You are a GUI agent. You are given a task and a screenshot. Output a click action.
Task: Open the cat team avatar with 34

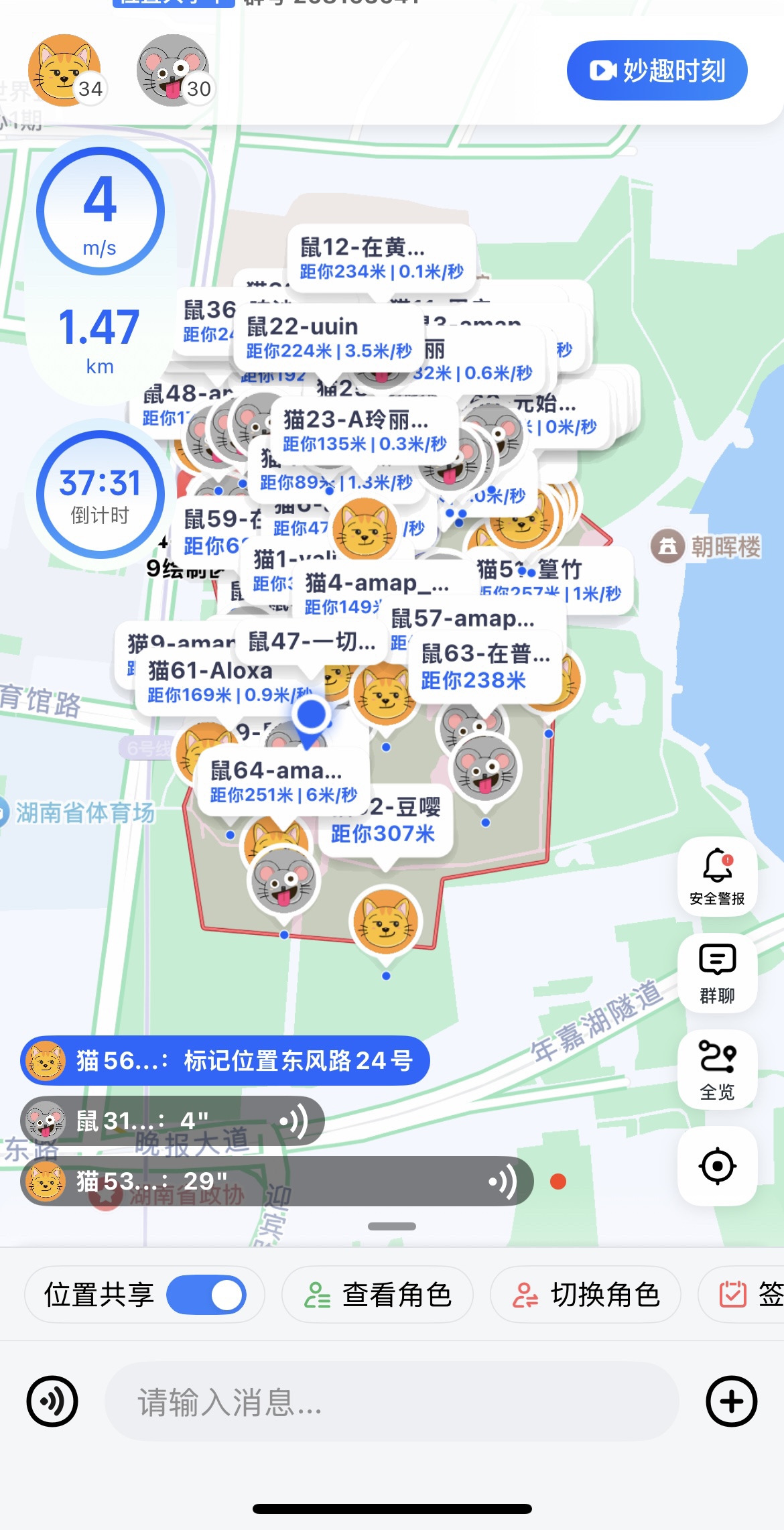pos(65,70)
